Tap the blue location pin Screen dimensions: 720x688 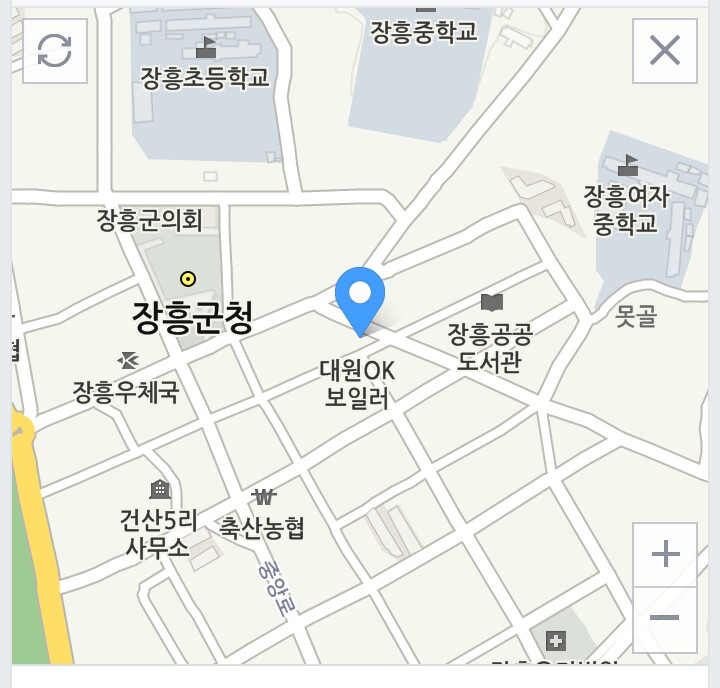tap(360, 297)
